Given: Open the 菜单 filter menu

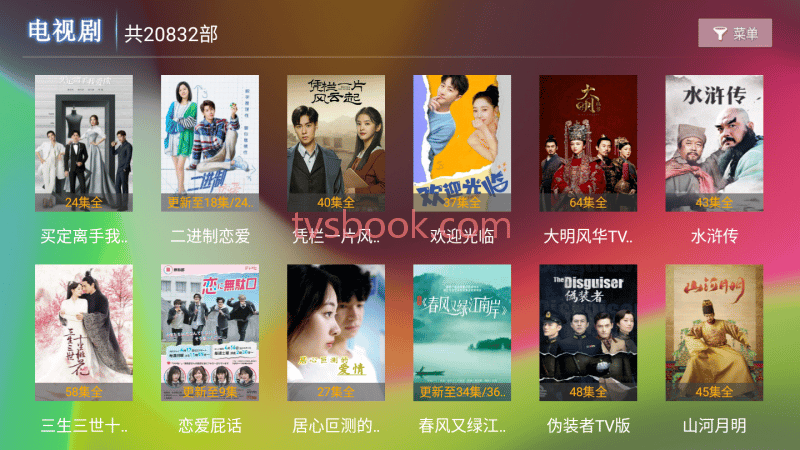Looking at the screenshot, I should coord(735,34).
